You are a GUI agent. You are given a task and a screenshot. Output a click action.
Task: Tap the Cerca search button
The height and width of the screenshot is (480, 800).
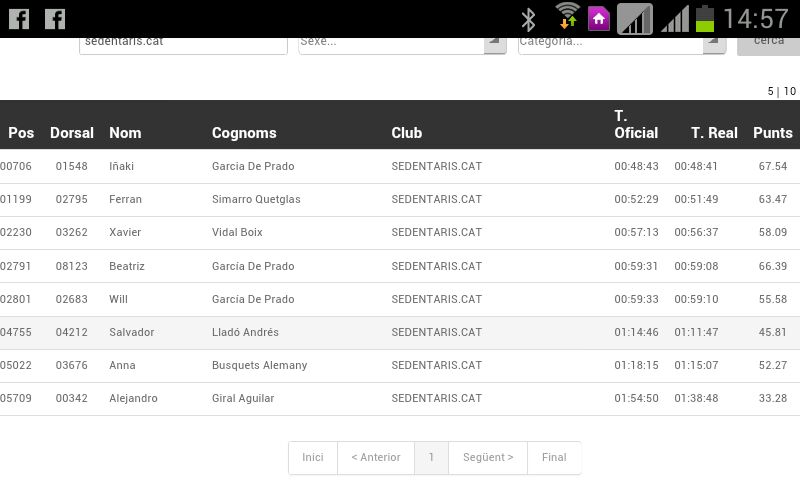(768, 43)
